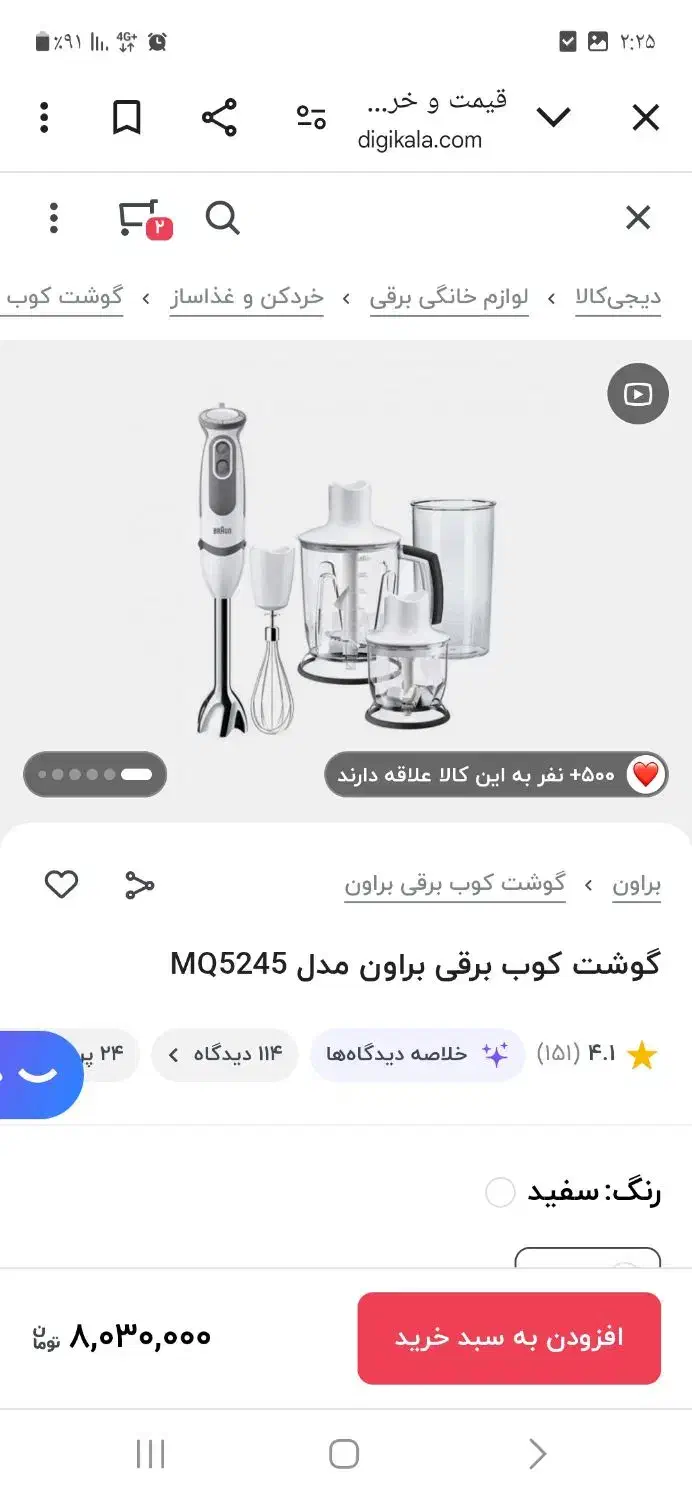
Task: Close the browser tab with X
Action: 646,119
